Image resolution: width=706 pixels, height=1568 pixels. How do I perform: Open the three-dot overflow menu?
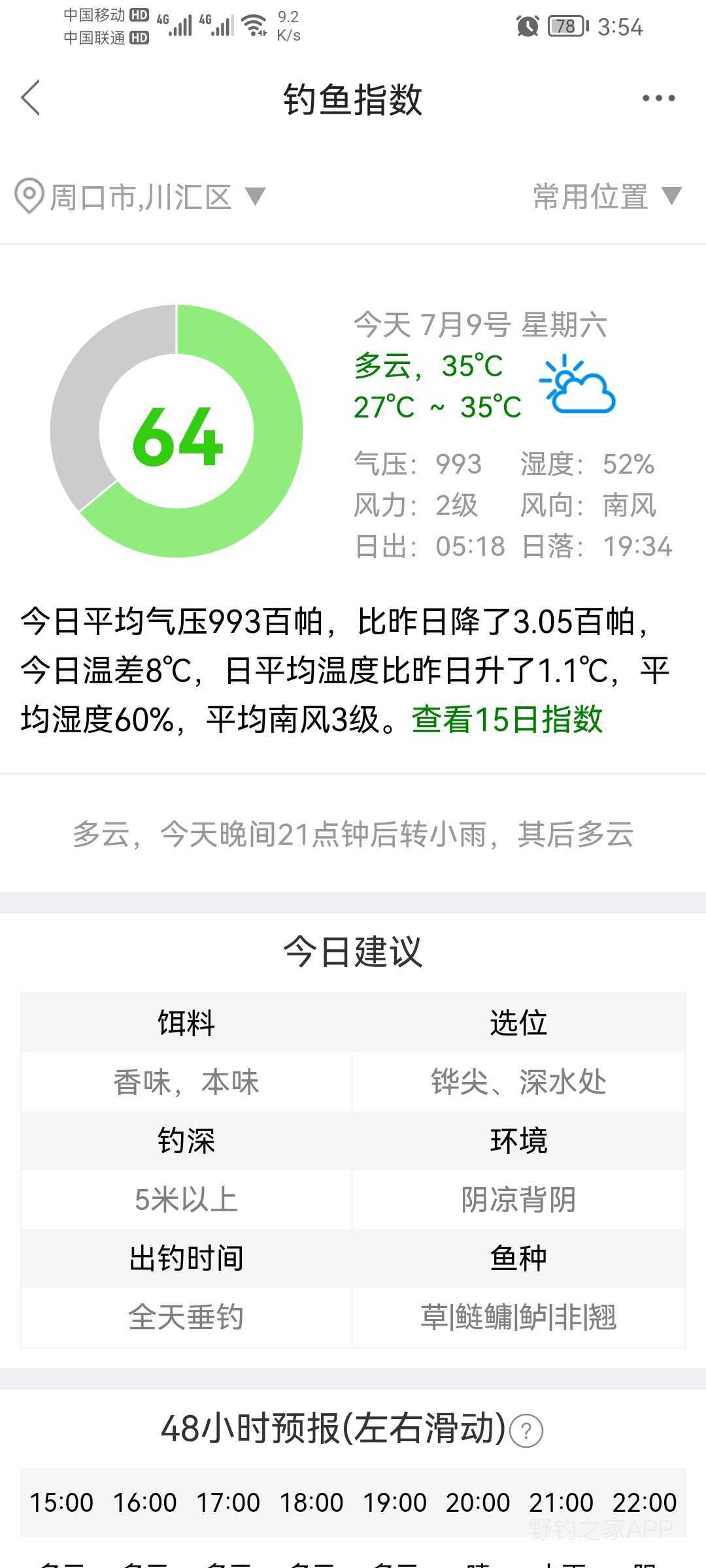tap(658, 99)
